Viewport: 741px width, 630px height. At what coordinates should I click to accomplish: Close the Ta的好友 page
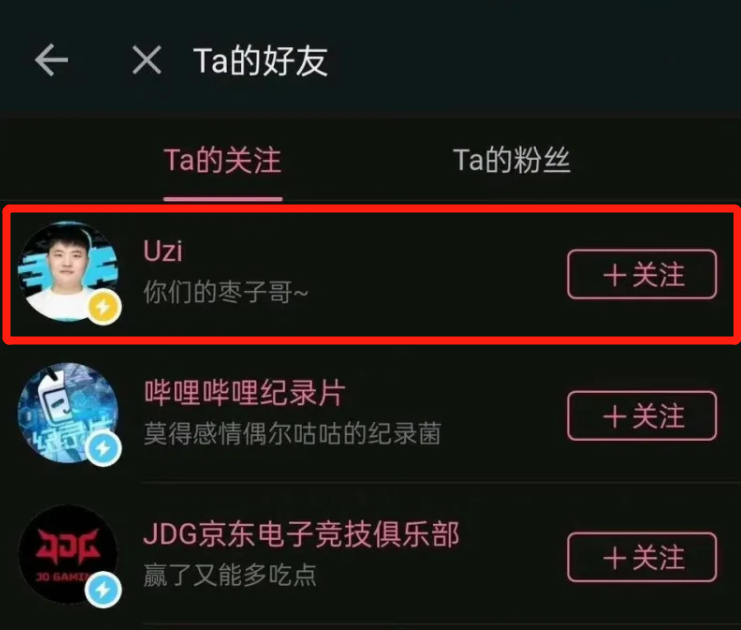click(x=147, y=61)
